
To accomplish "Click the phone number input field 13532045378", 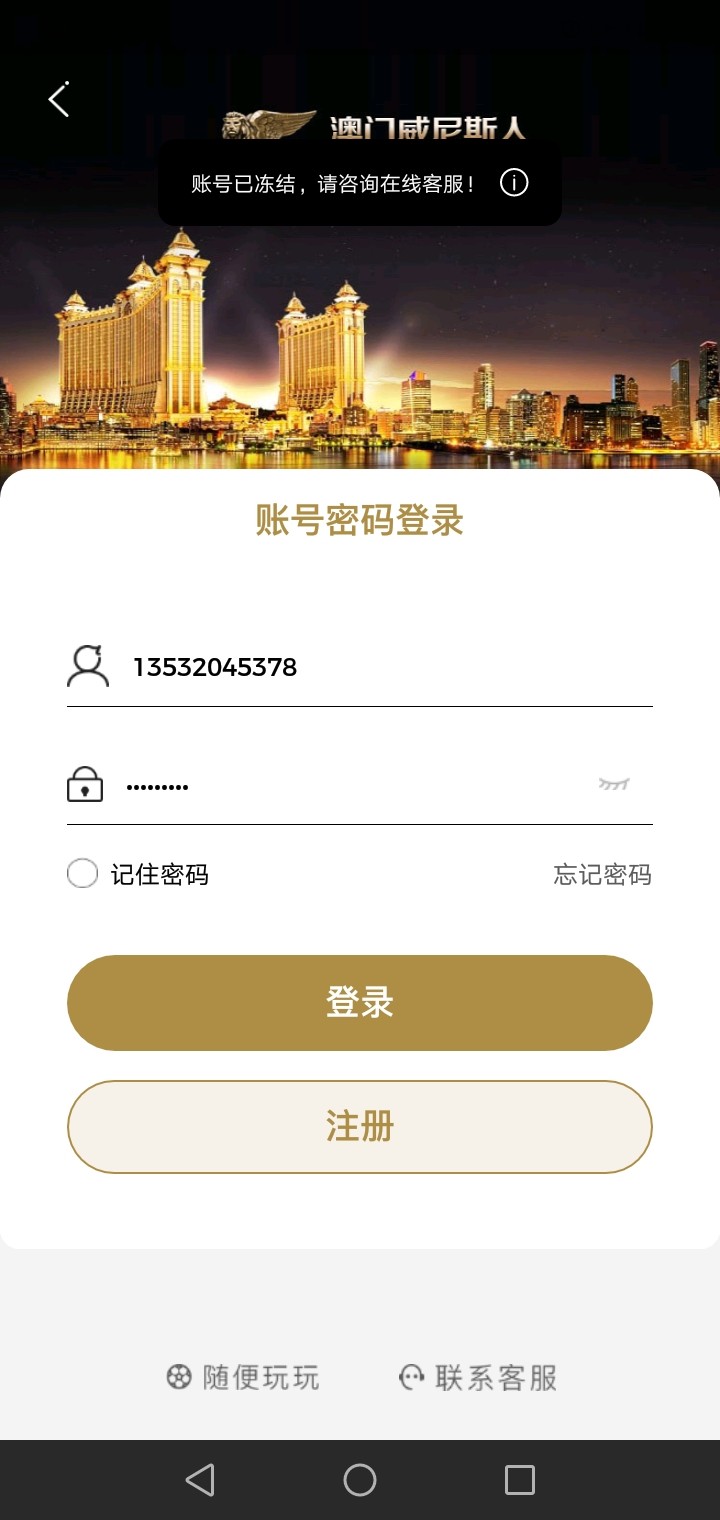I will click(300, 666).
